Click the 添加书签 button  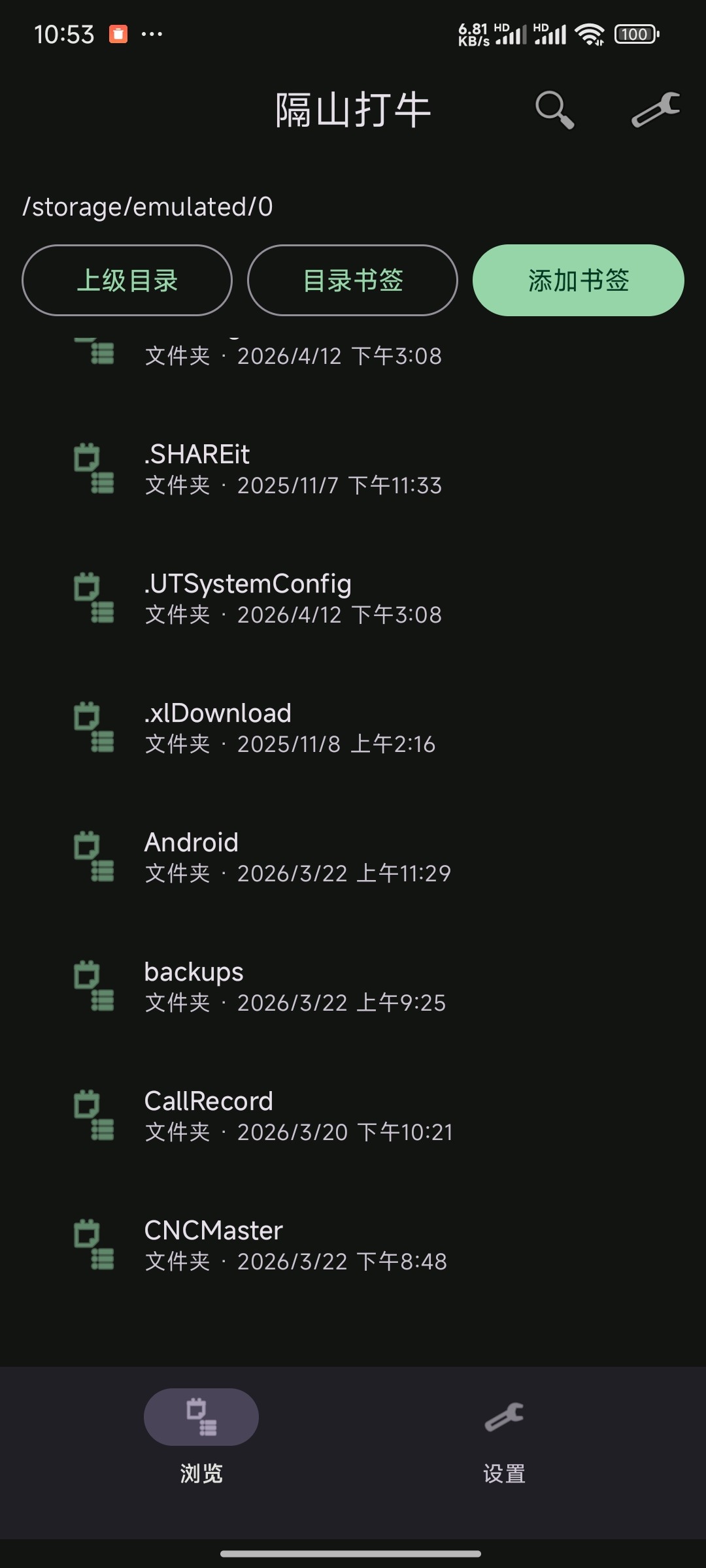pyautogui.click(x=578, y=280)
